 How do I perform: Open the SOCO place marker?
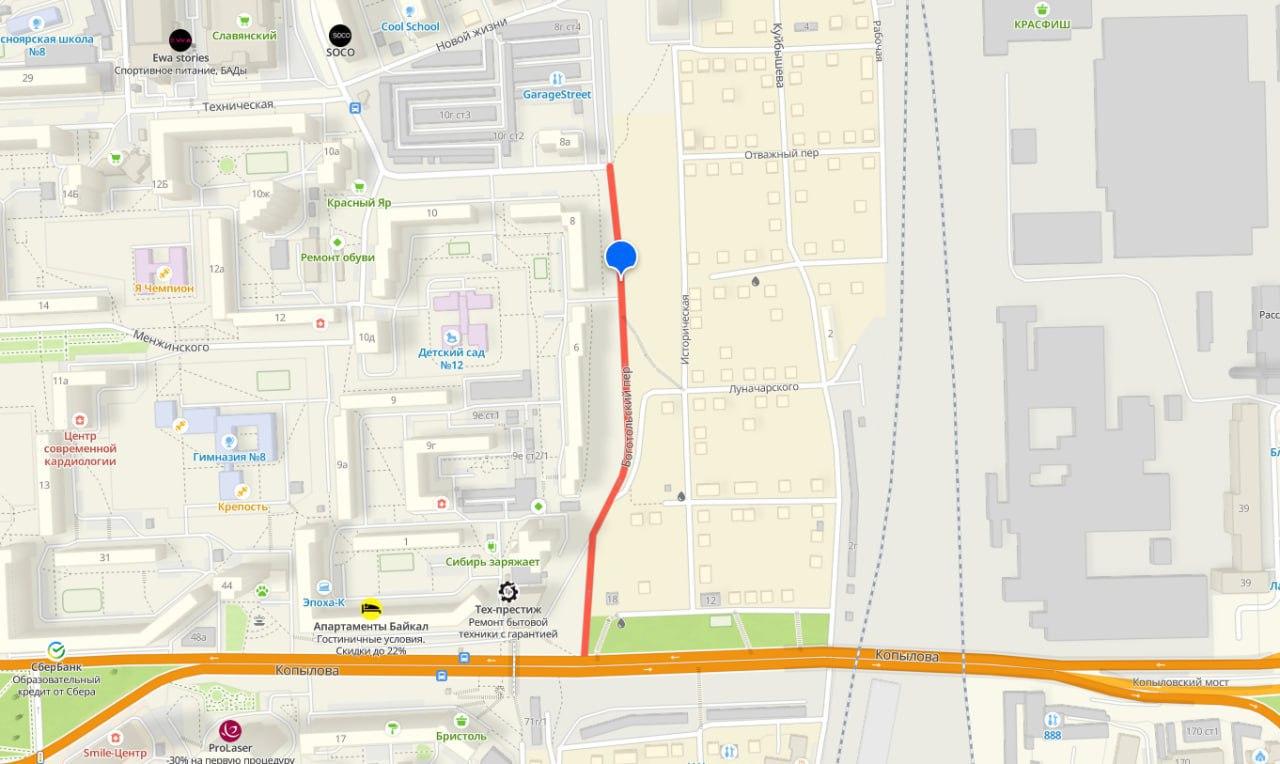coord(340,34)
